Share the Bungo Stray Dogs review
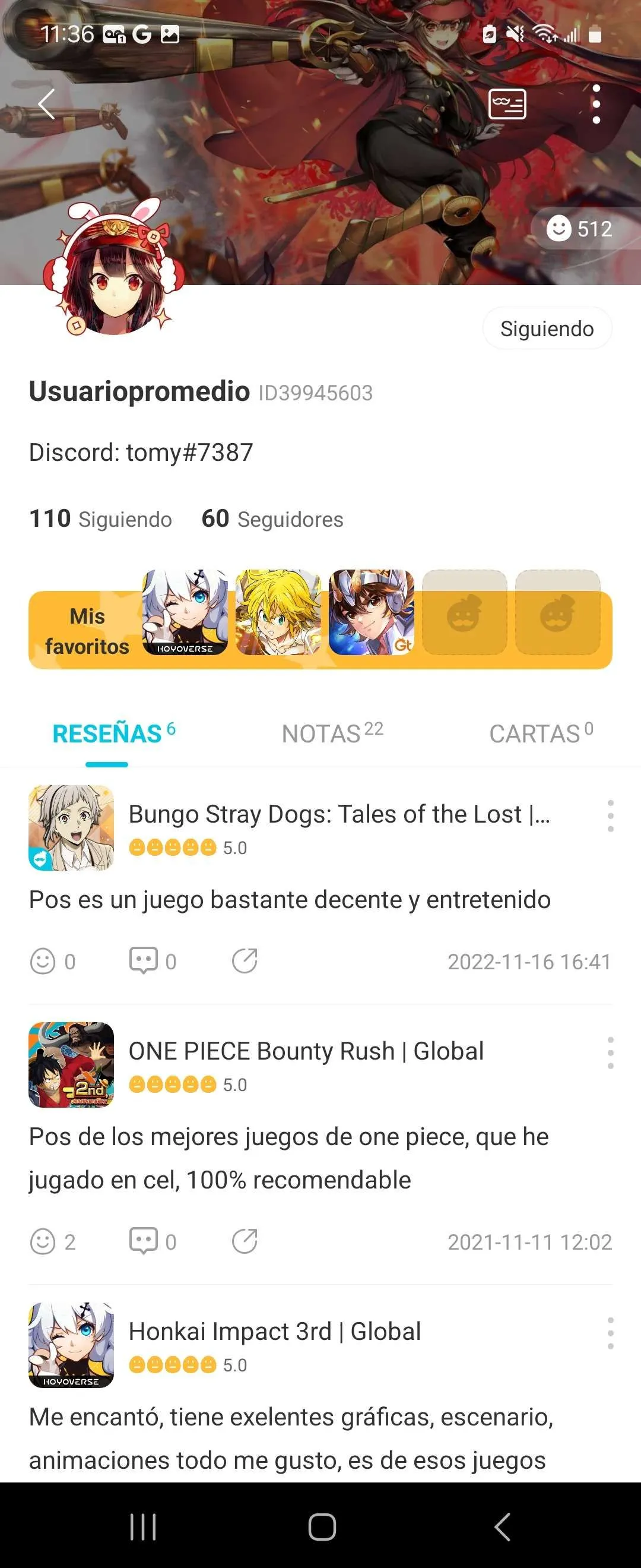Image resolution: width=641 pixels, height=1568 pixels. coord(245,960)
